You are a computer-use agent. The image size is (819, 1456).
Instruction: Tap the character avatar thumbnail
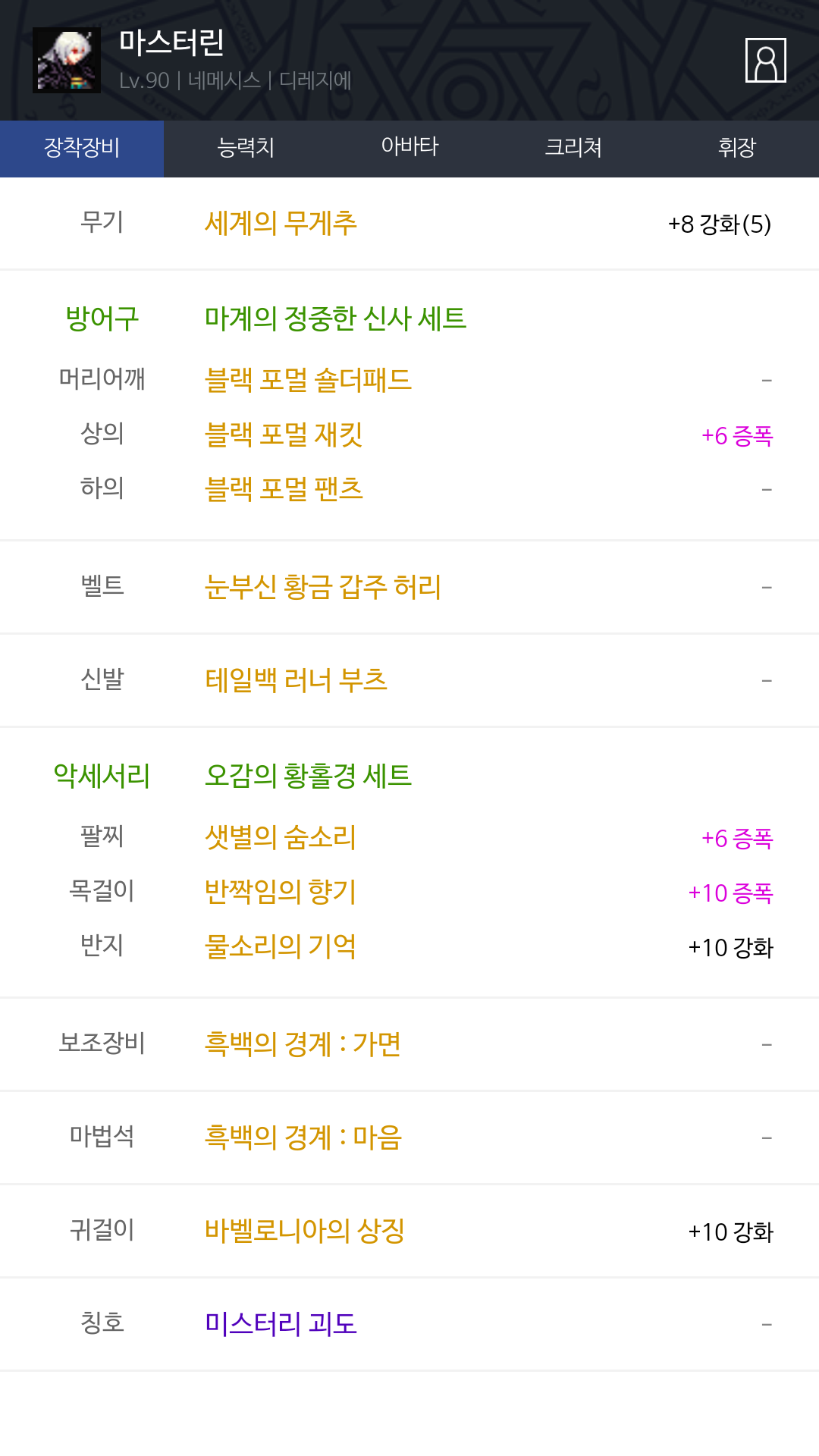(x=67, y=61)
